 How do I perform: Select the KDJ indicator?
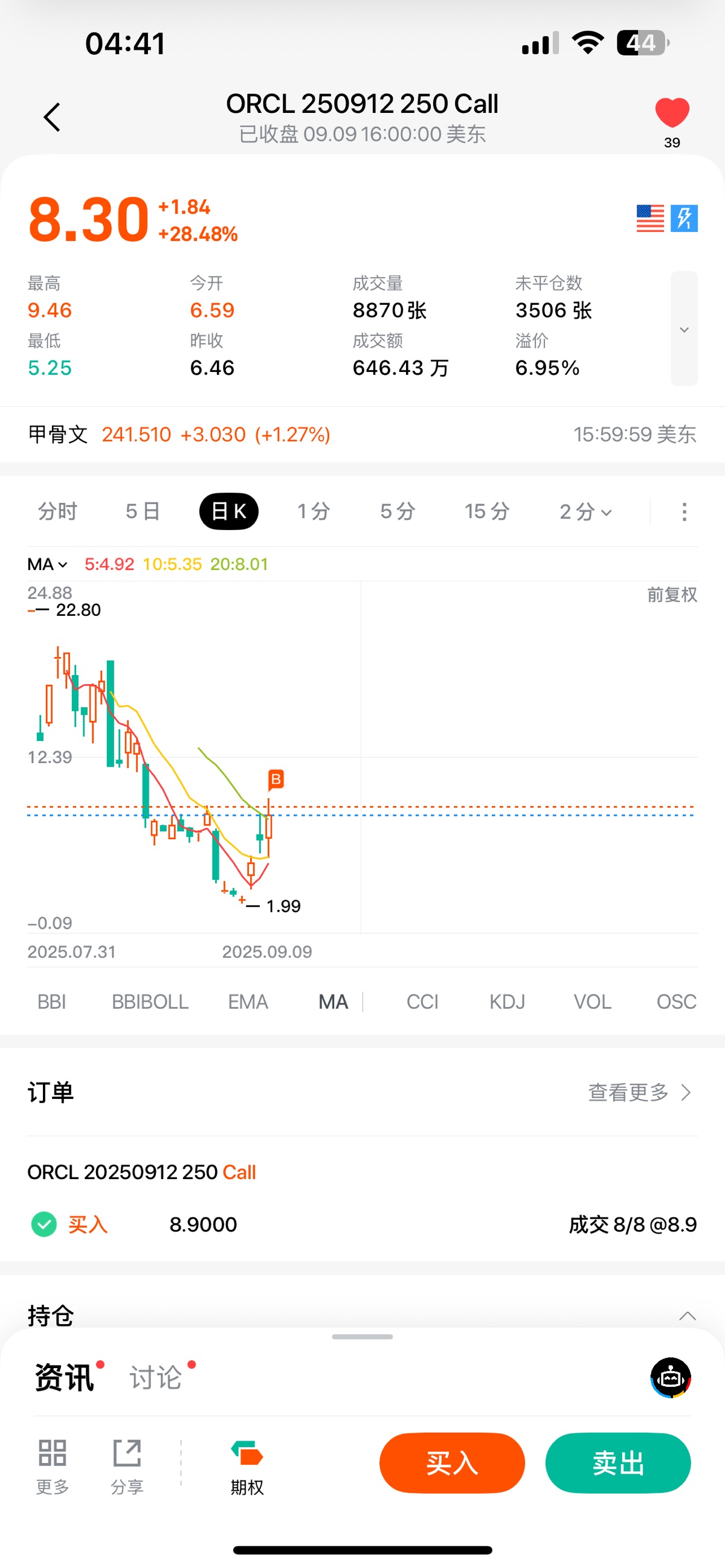507,1002
